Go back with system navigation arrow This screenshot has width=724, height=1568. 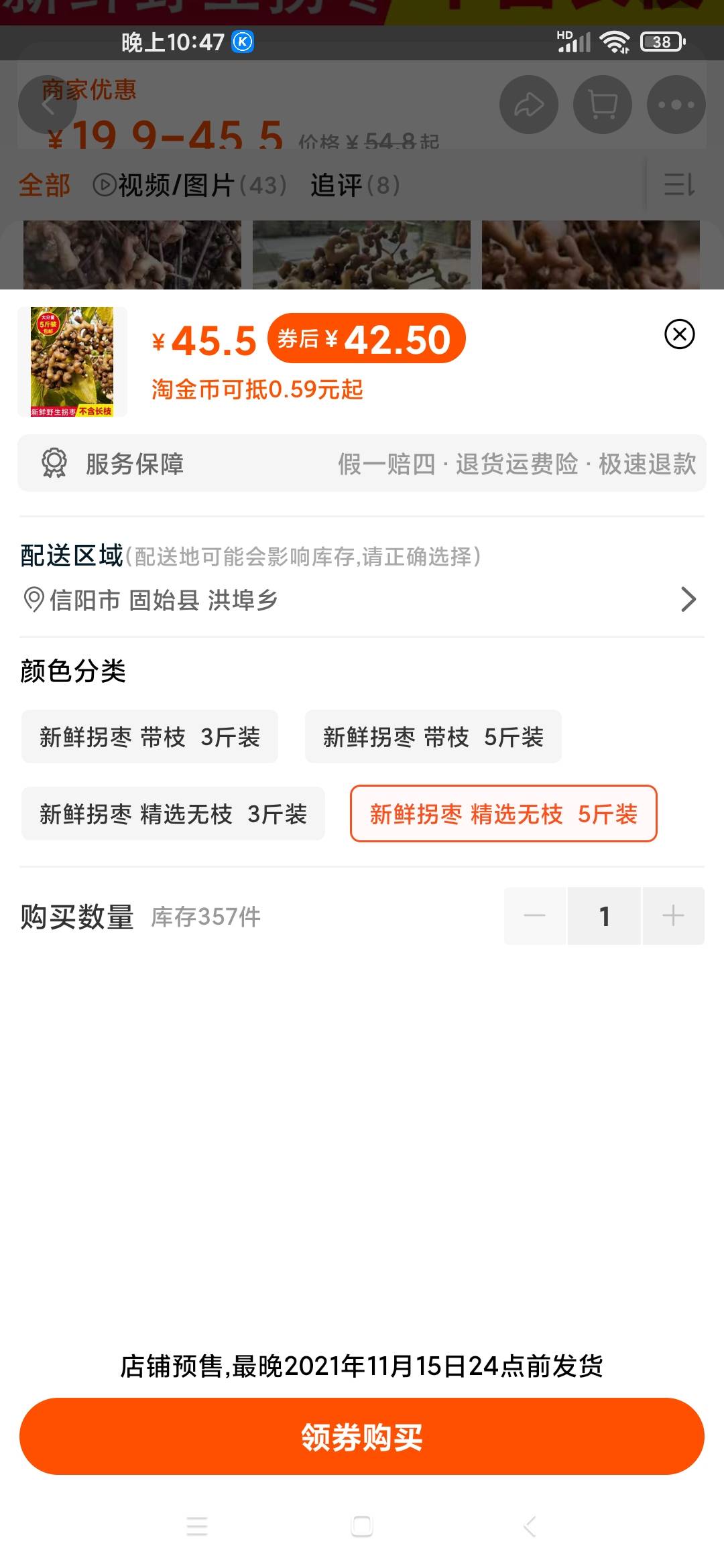[529, 1526]
